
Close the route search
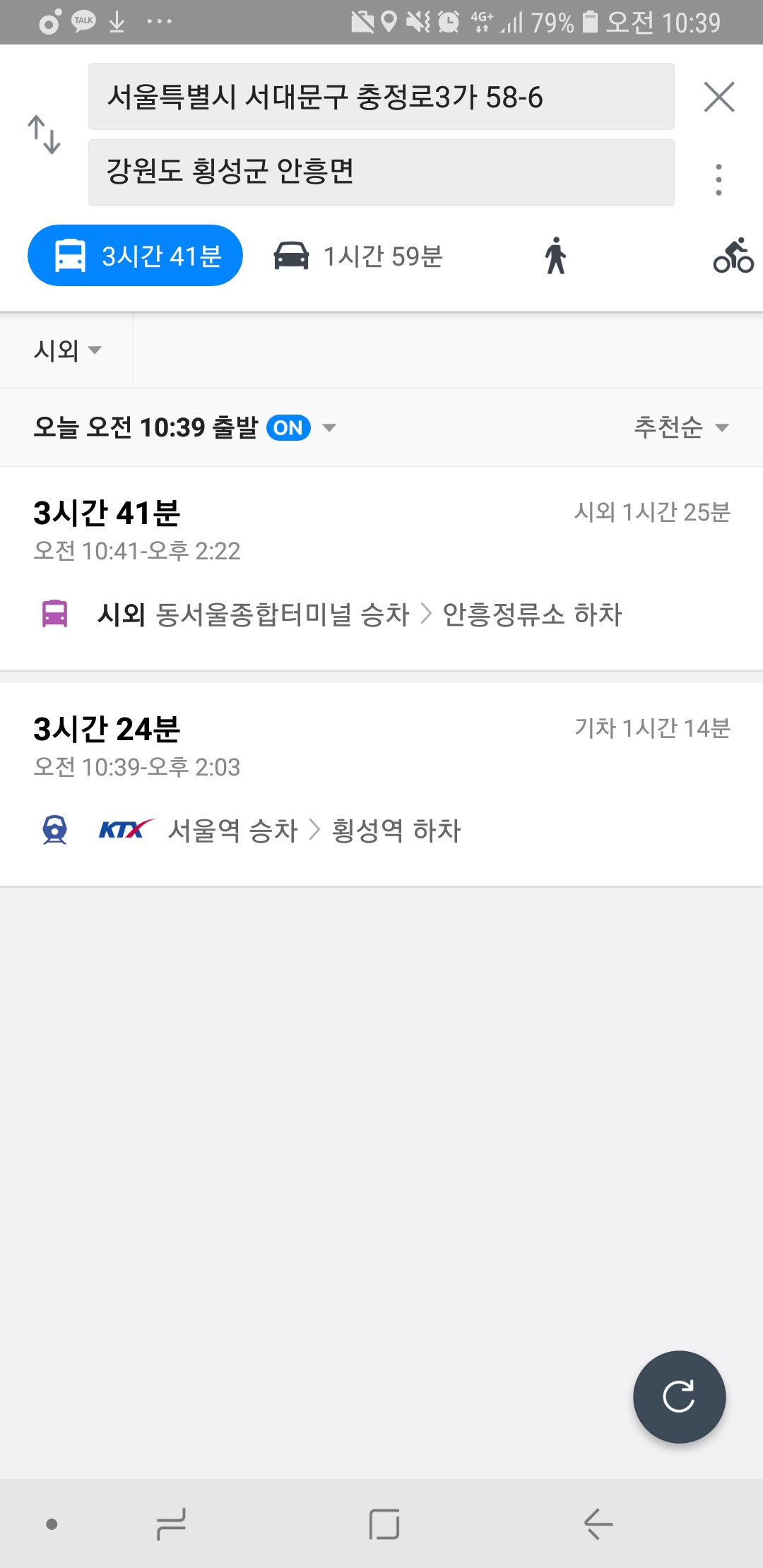(x=718, y=97)
